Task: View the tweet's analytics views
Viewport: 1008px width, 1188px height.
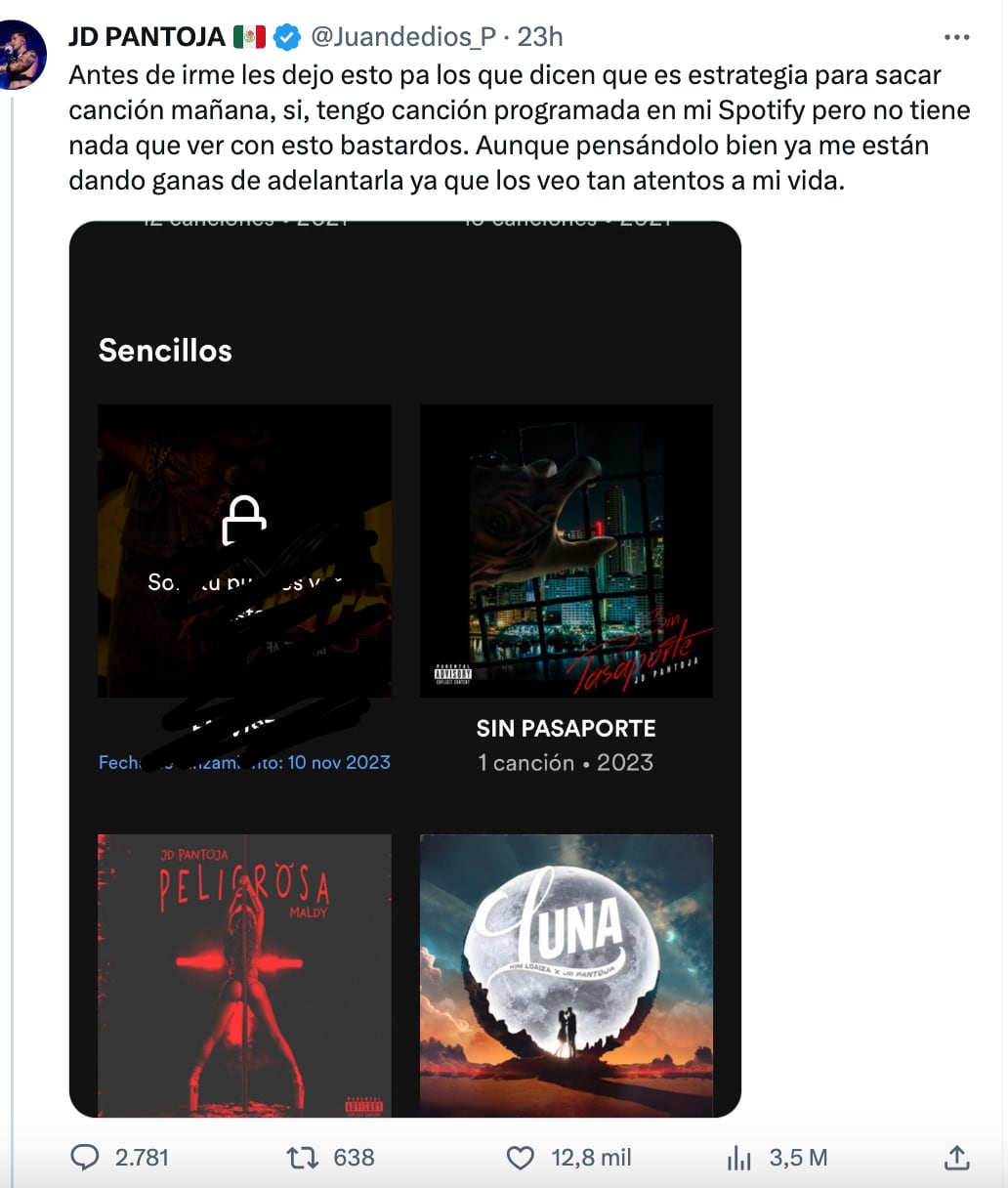Action: [x=739, y=1158]
